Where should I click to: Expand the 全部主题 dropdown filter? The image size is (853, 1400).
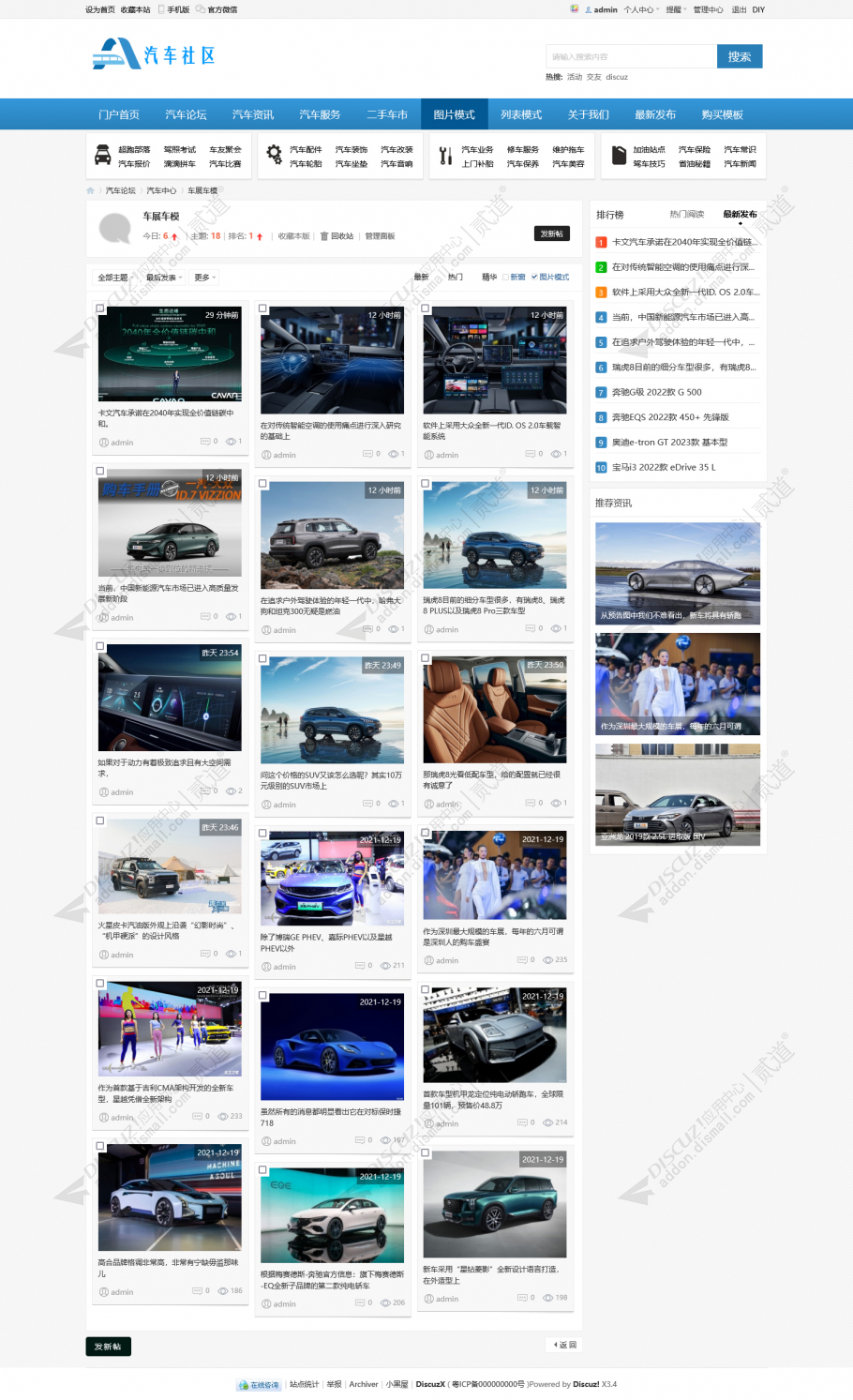pyautogui.click(x=115, y=278)
